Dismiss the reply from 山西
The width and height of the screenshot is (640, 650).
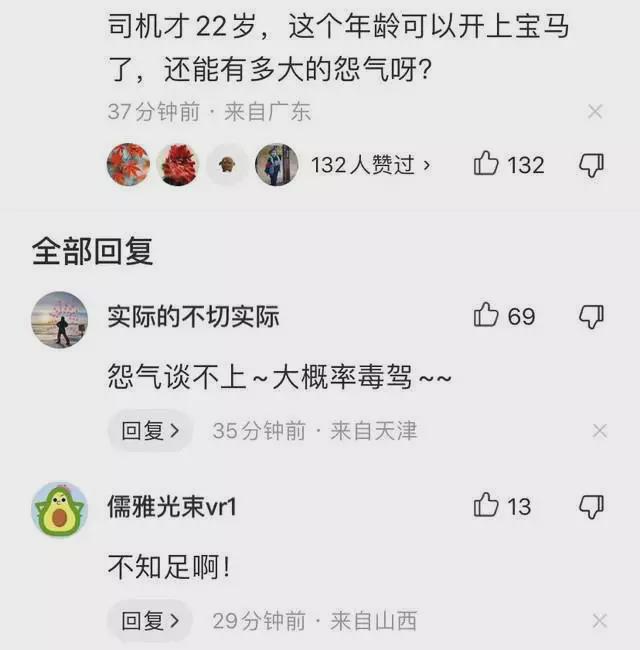(599, 621)
